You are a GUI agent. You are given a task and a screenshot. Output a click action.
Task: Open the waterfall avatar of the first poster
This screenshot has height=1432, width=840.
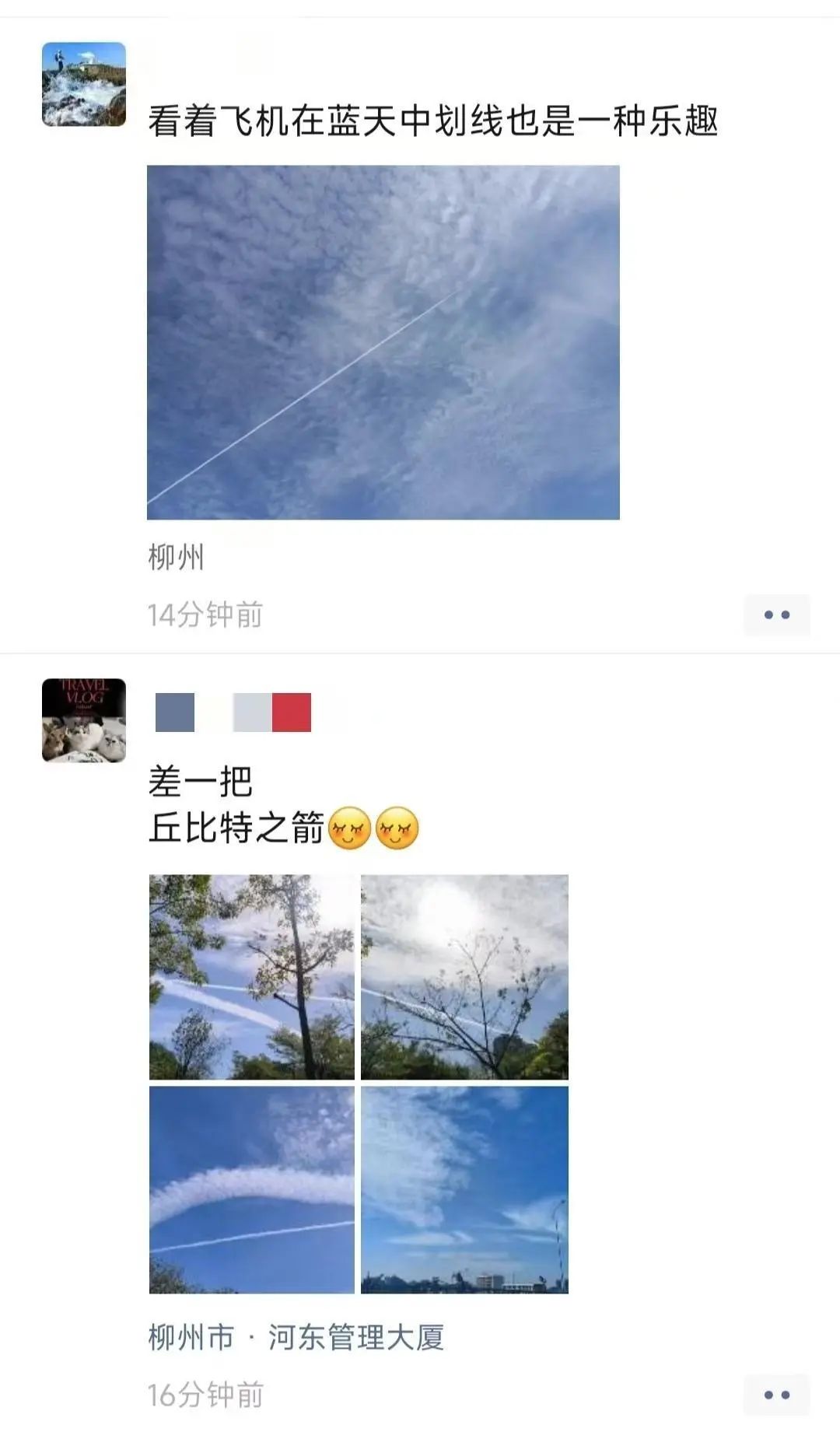tap(84, 84)
